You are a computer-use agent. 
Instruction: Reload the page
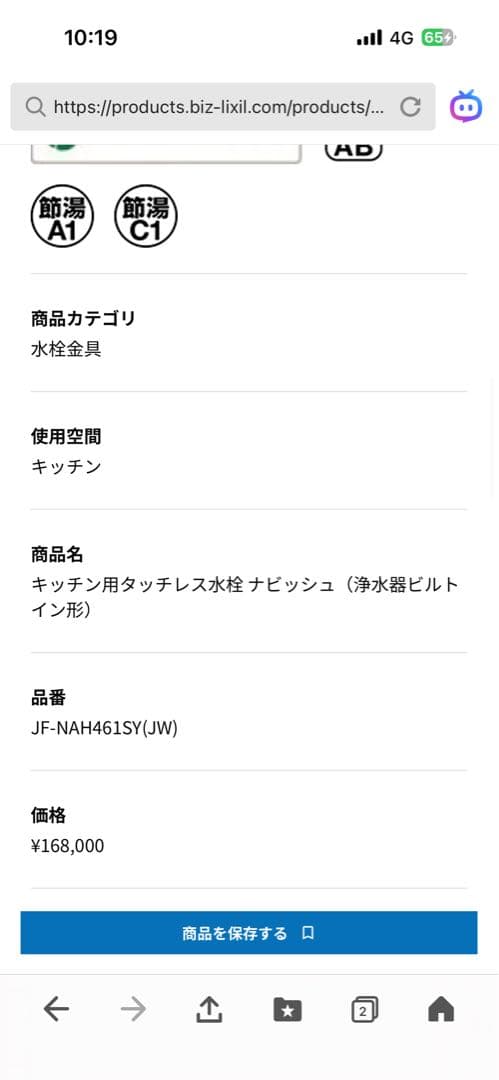coord(411,107)
